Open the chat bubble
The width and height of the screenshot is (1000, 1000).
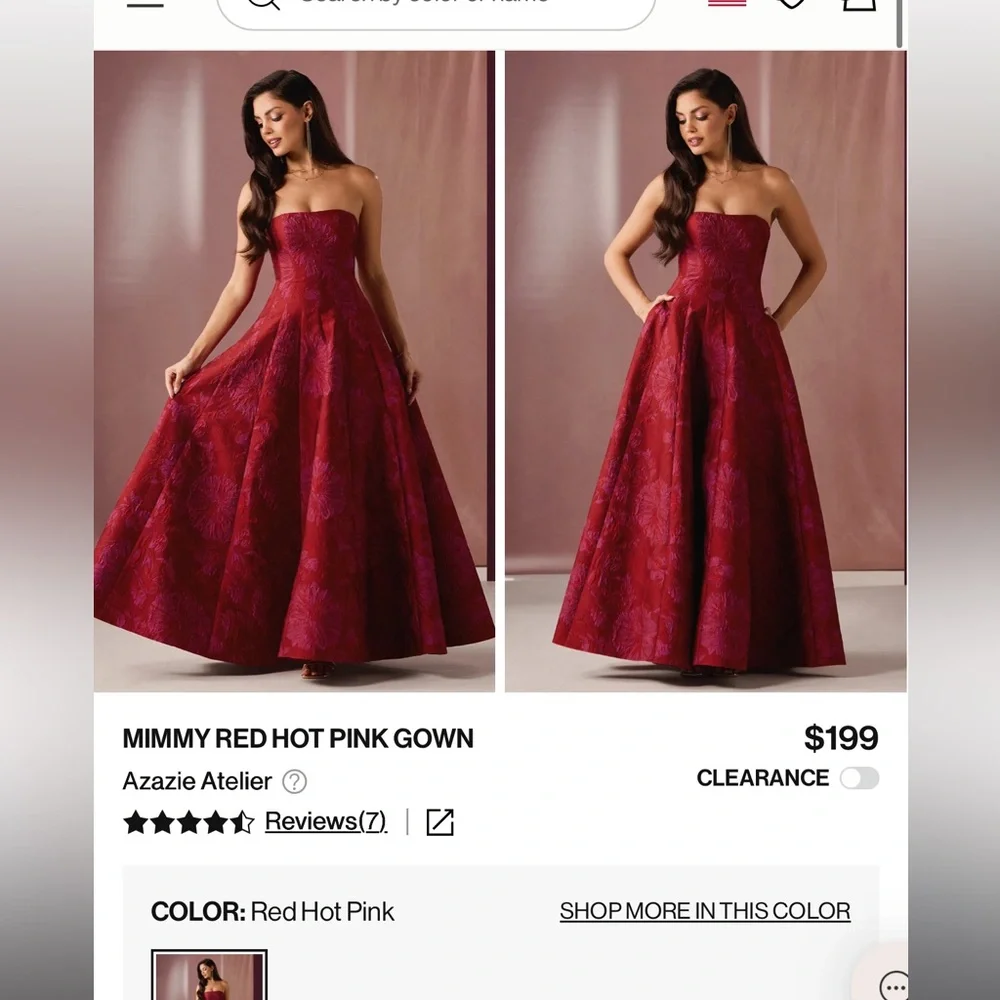coord(893,984)
